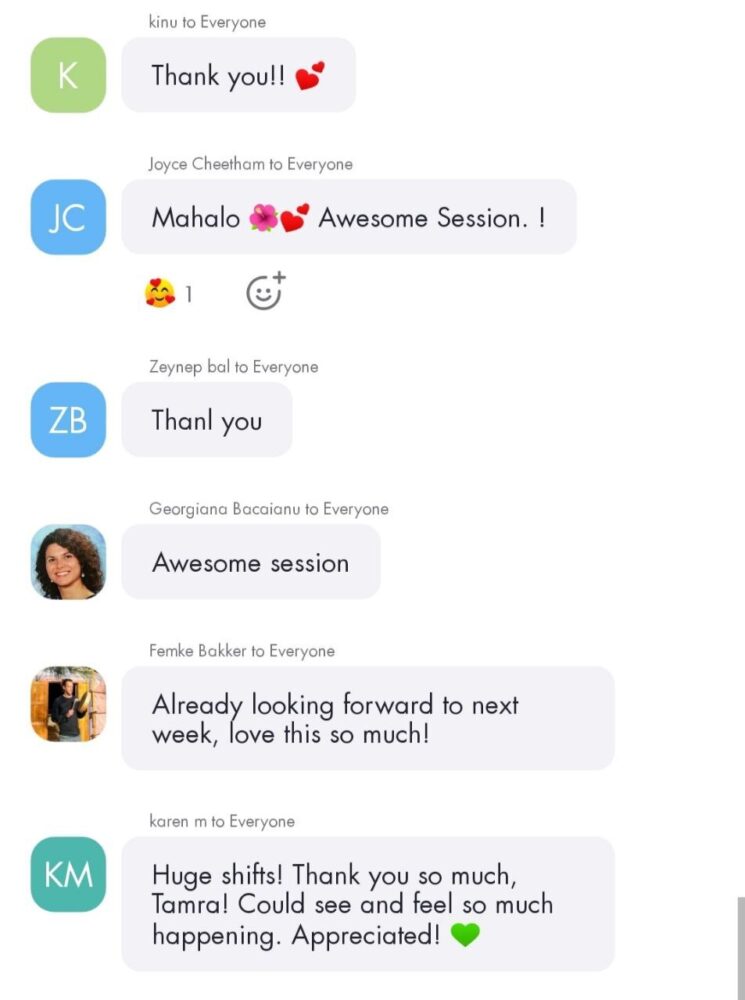Add a reaction to Joyce Cheetham's message
Image resolution: width=745 pixels, height=1000 pixels.
(x=265, y=292)
